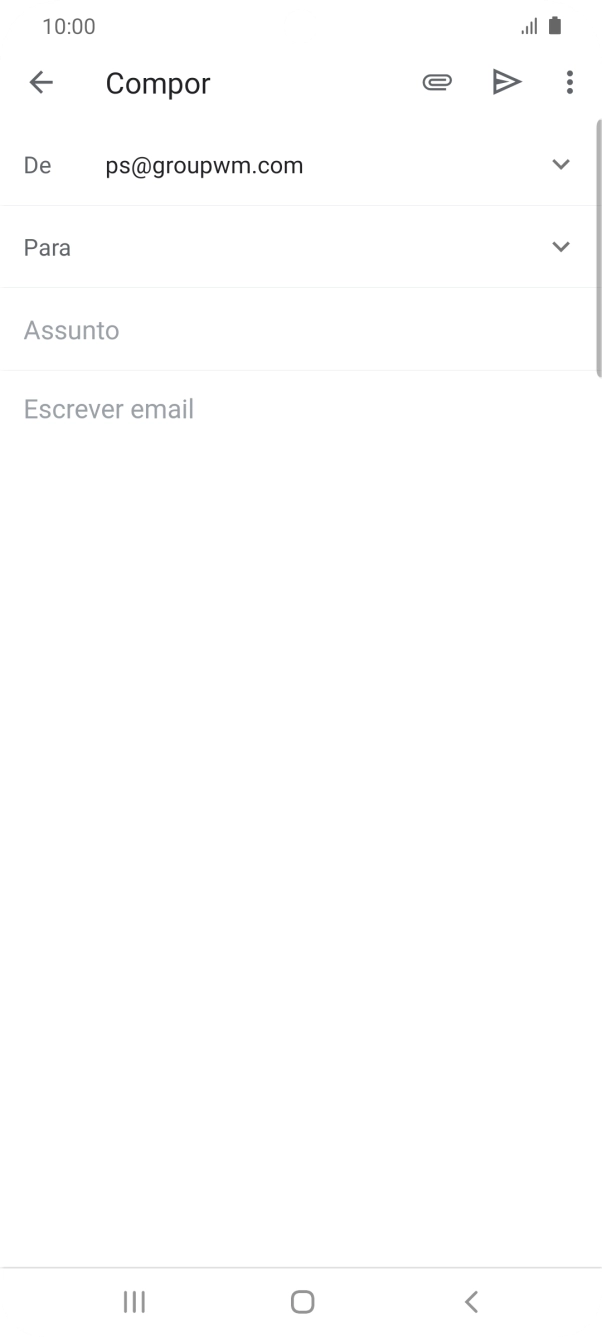This screenshot has height=1337, width=602.
Task: Focus the Assunto subject field
Action: pos(300,330)
